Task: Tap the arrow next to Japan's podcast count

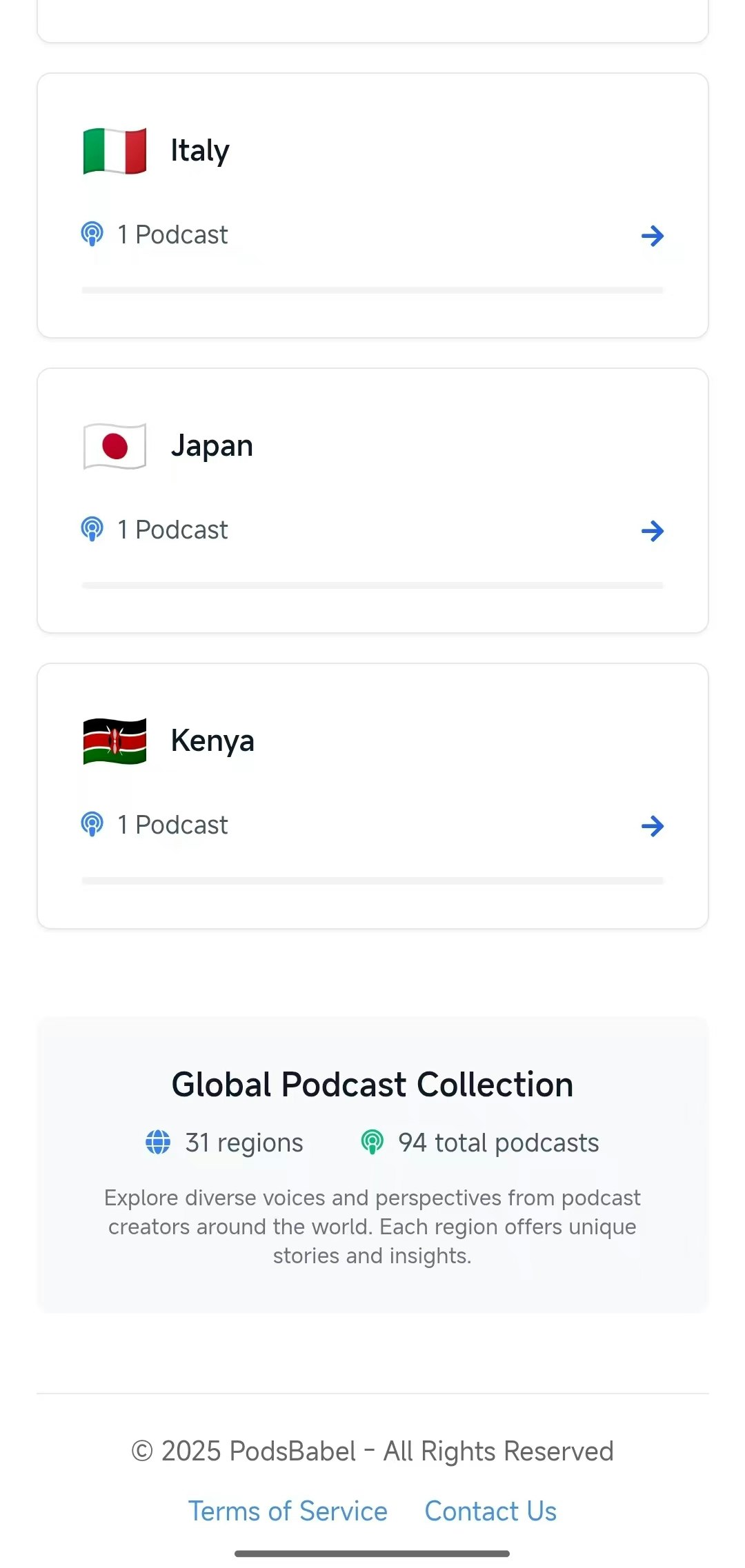Action: coord(652,531)
